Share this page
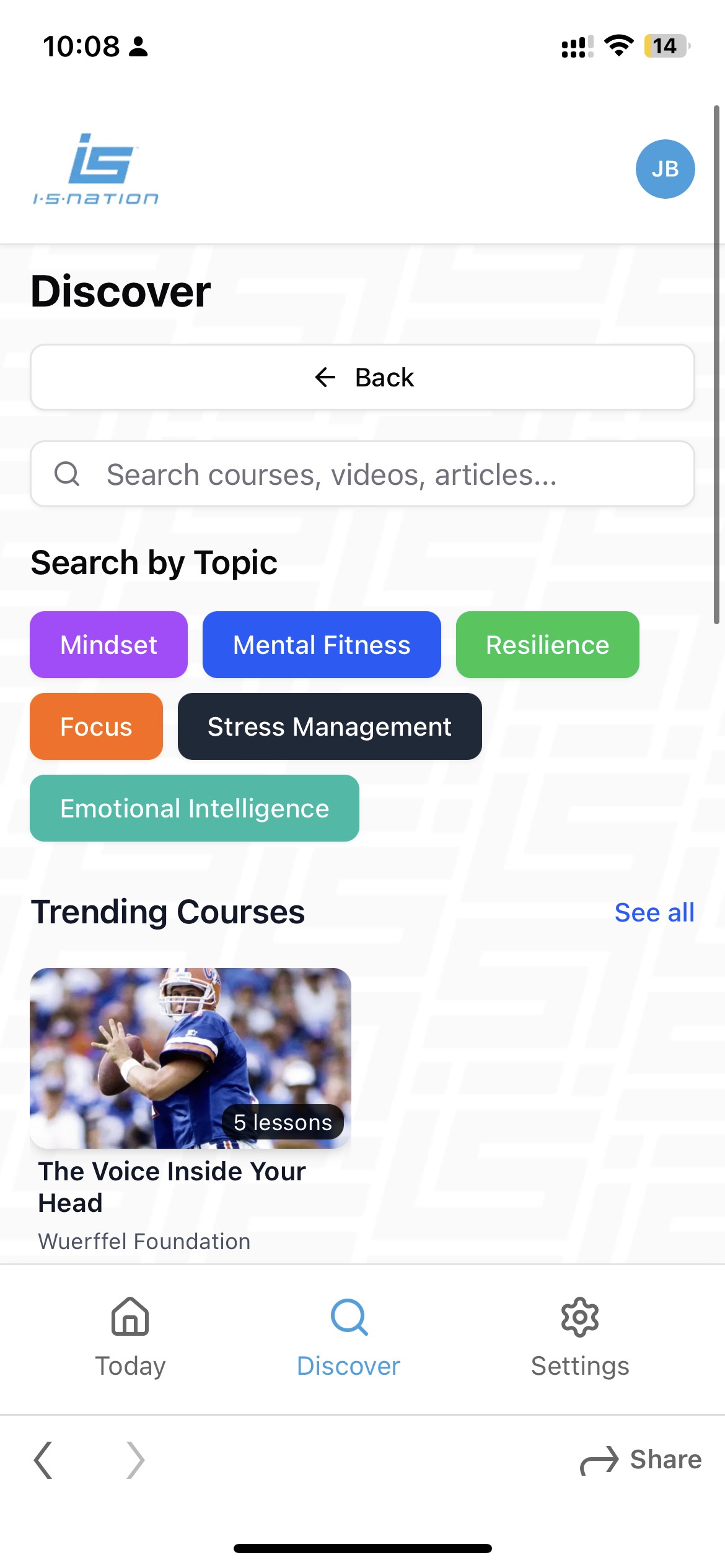The width and height of the screenshot is (725, 1568). click(x=641, y=1460)
